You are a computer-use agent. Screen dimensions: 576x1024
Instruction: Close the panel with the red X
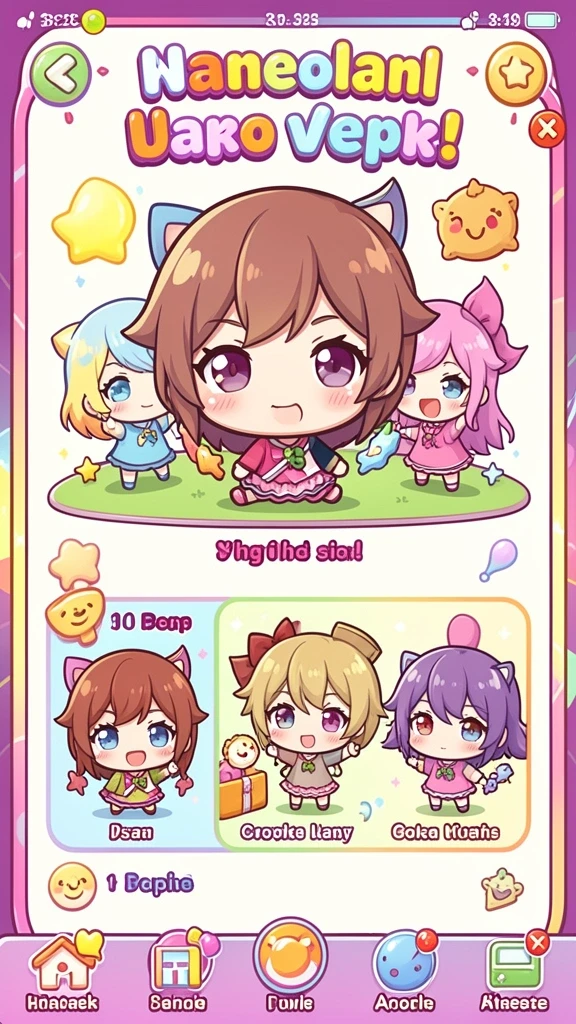547,129
